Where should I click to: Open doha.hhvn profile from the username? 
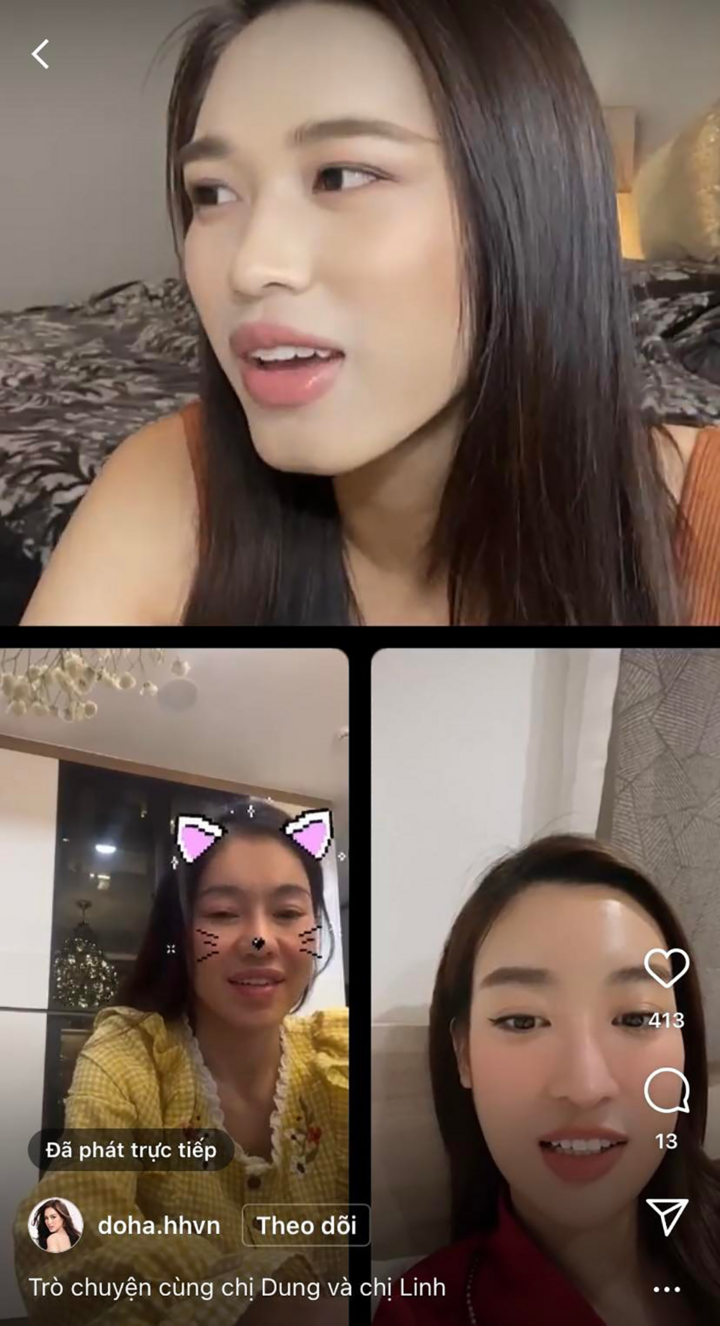[x=158, y=1225]
